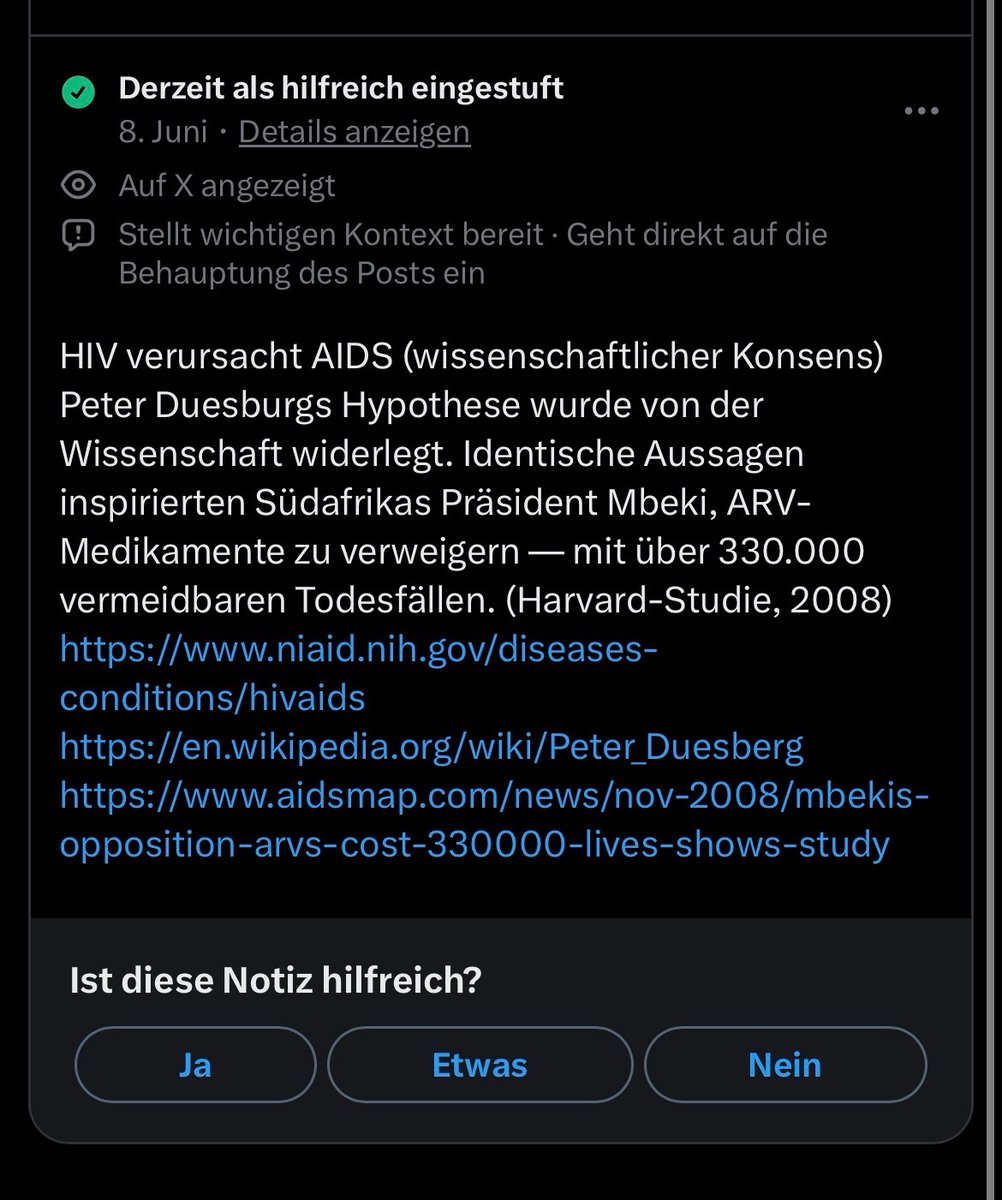Open the Wikipedia Peter_Duesberg link
The image size is (1002, 1200).
click(432, 747)
